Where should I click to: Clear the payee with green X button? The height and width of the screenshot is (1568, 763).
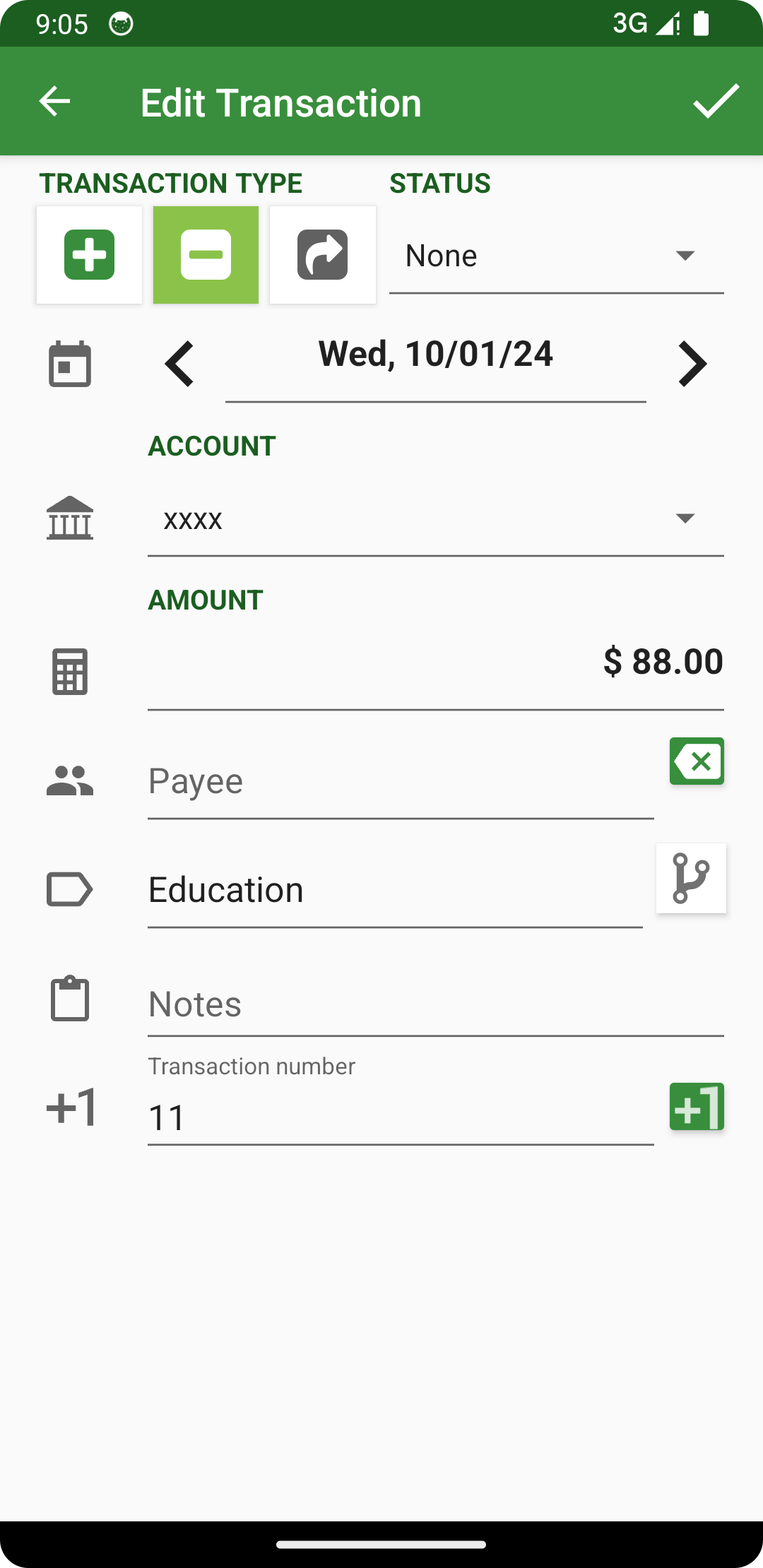(697, 761)
